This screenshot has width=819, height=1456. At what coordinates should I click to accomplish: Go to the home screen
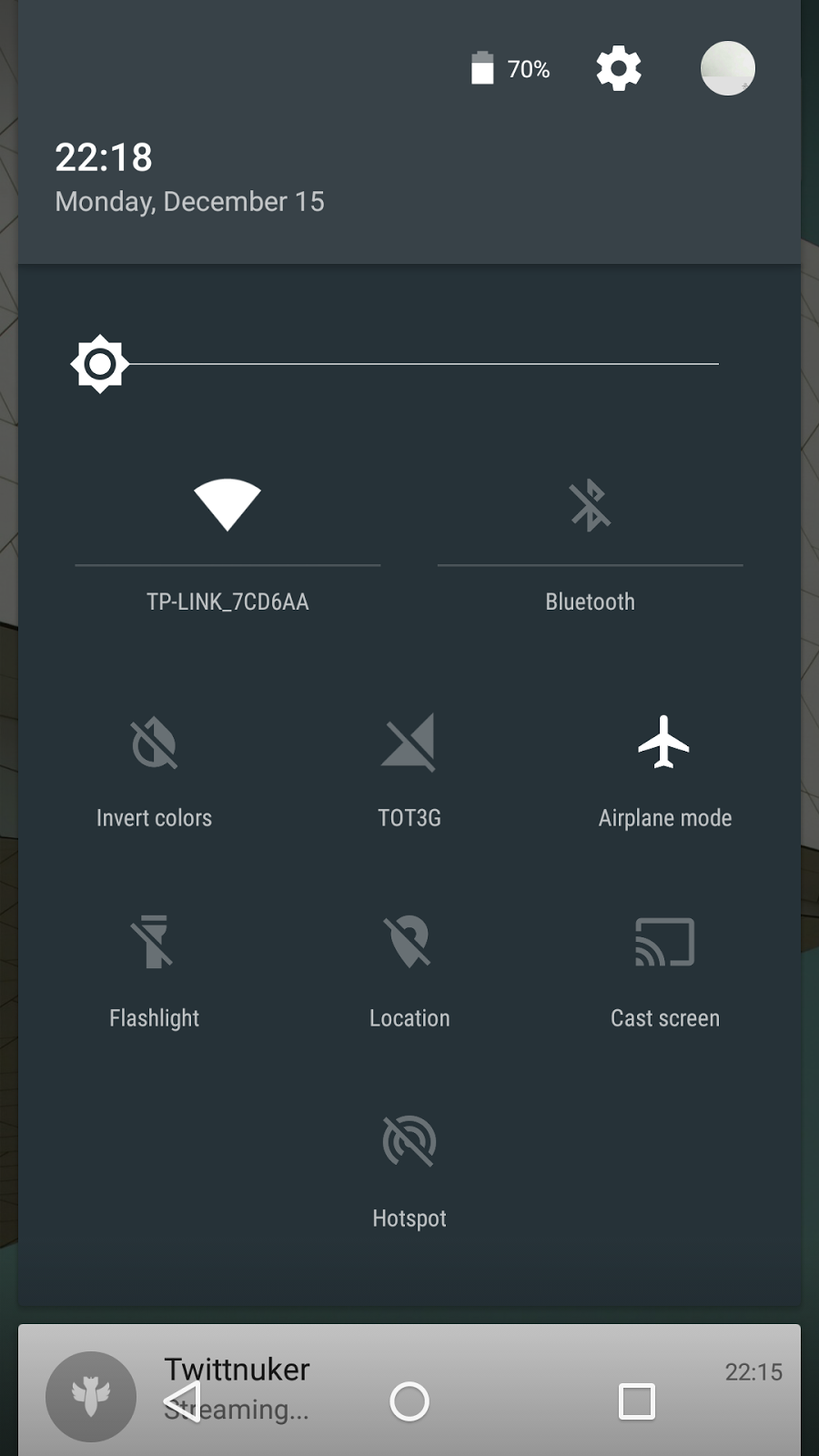409,1401
